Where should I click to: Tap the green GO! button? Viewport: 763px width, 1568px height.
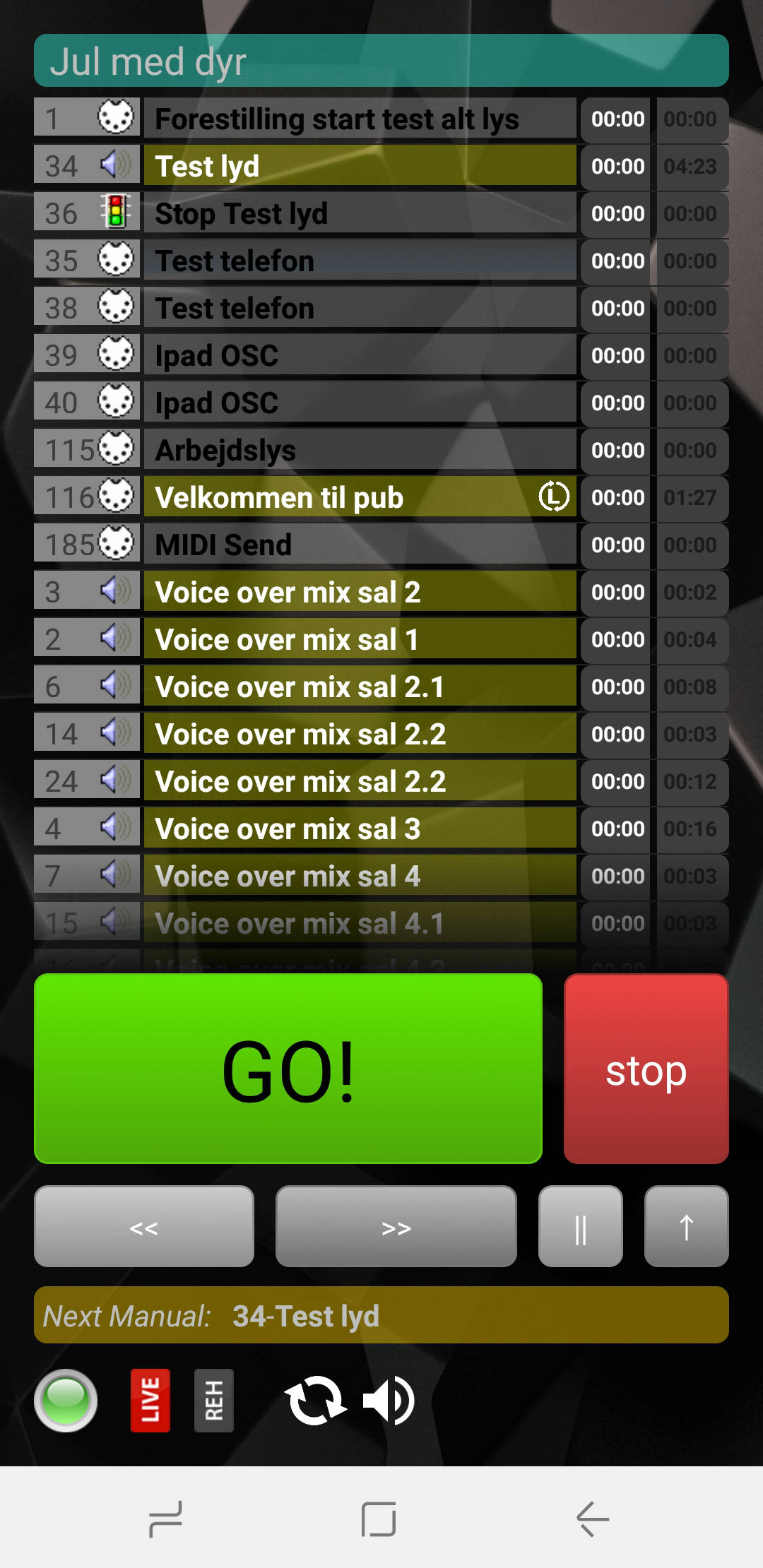pos(288,1068)
